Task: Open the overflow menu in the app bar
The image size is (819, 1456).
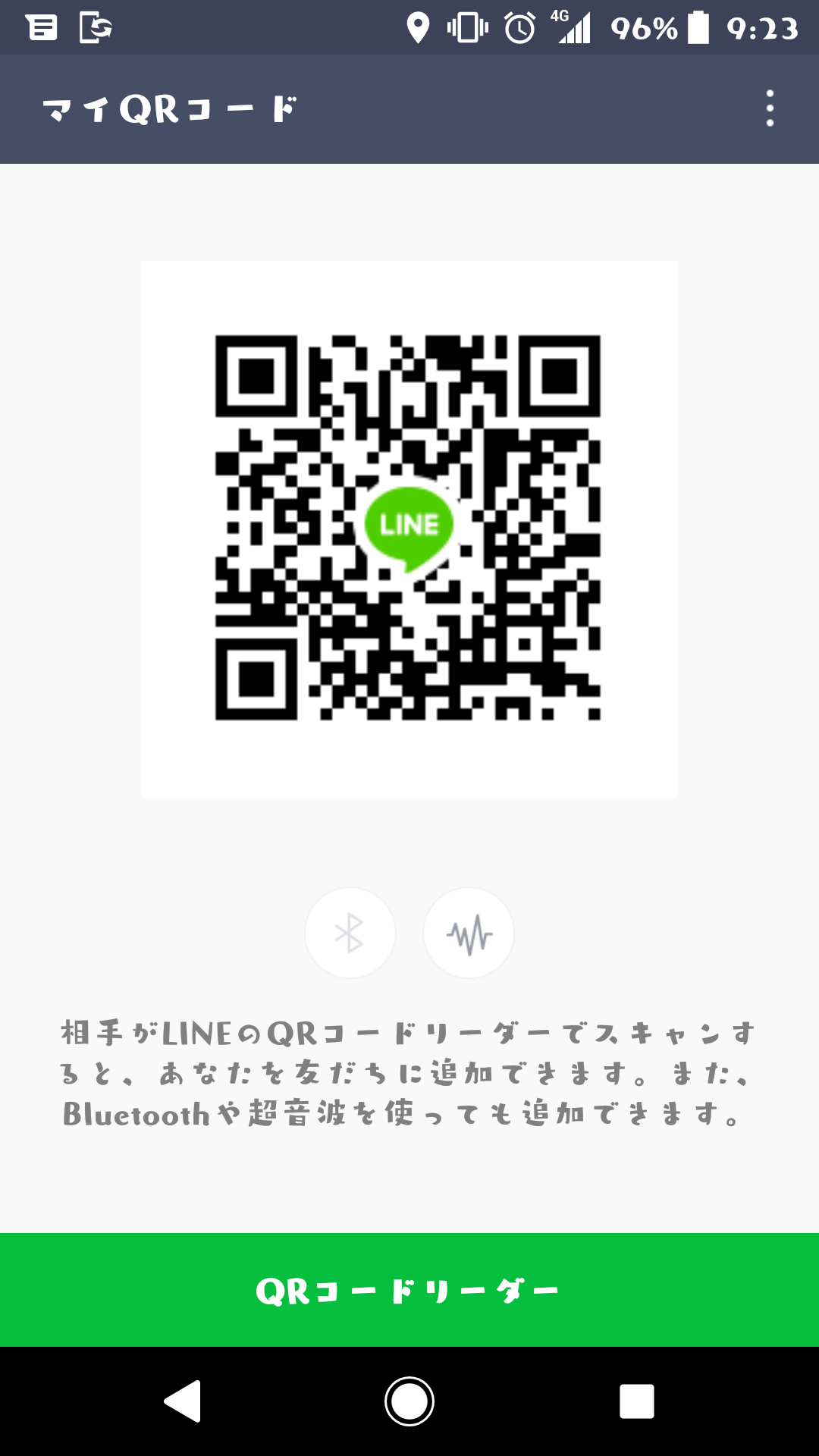Action: pos(770,108)
